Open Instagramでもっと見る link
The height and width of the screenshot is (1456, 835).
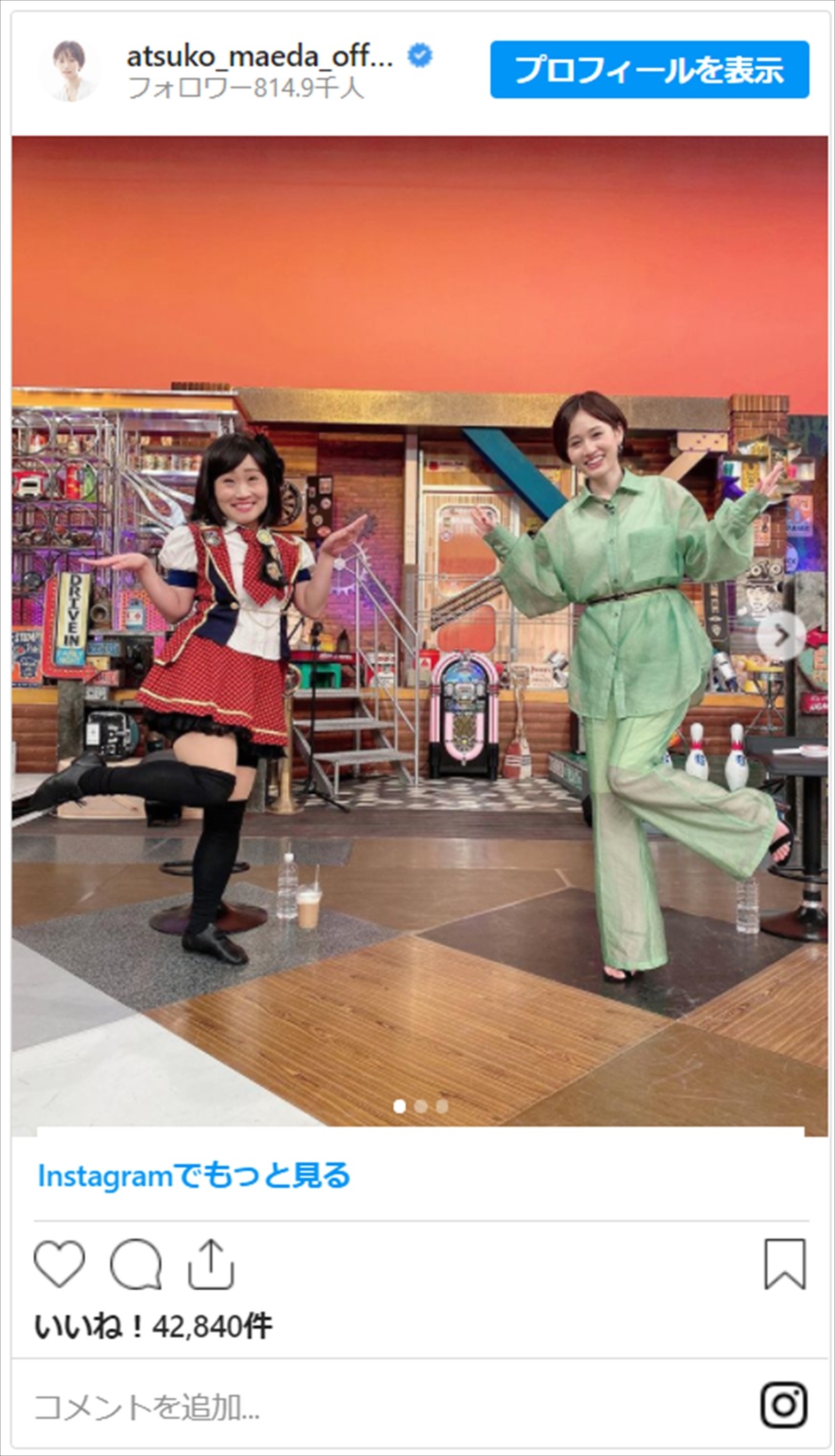coord(193,1176)
